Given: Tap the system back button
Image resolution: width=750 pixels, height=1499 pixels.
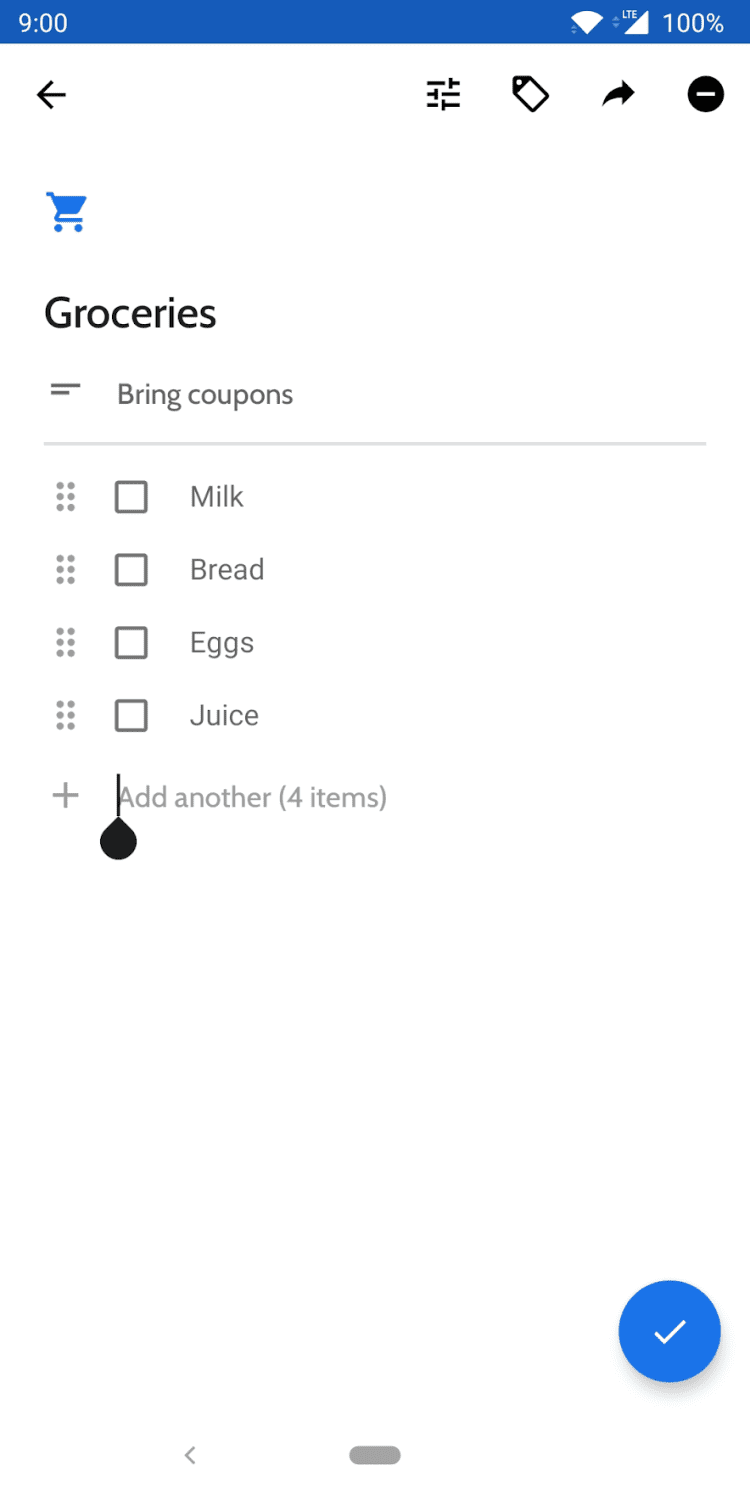Looking at the screenshot, I should coord(190,1455).
